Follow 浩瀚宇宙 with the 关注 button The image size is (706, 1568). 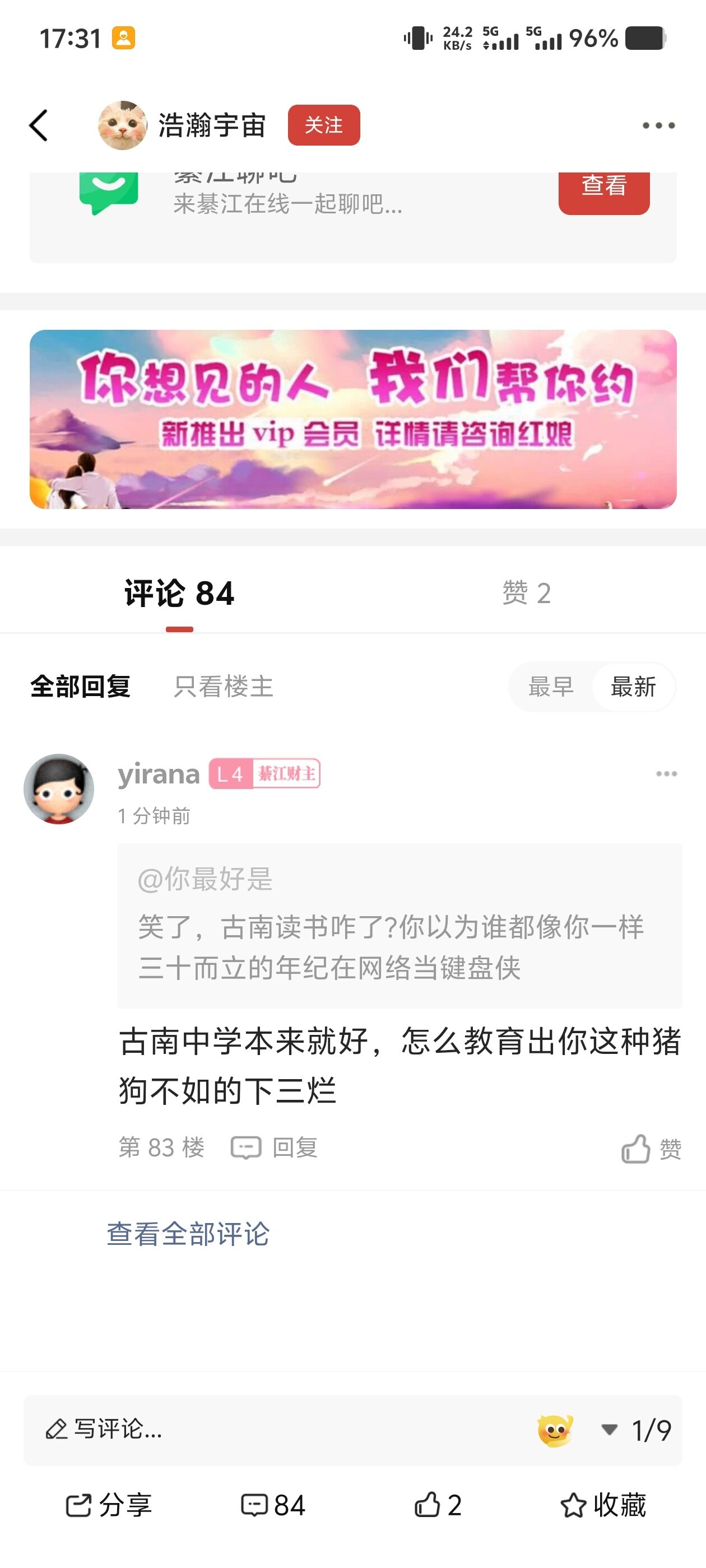tap(323, 125)
